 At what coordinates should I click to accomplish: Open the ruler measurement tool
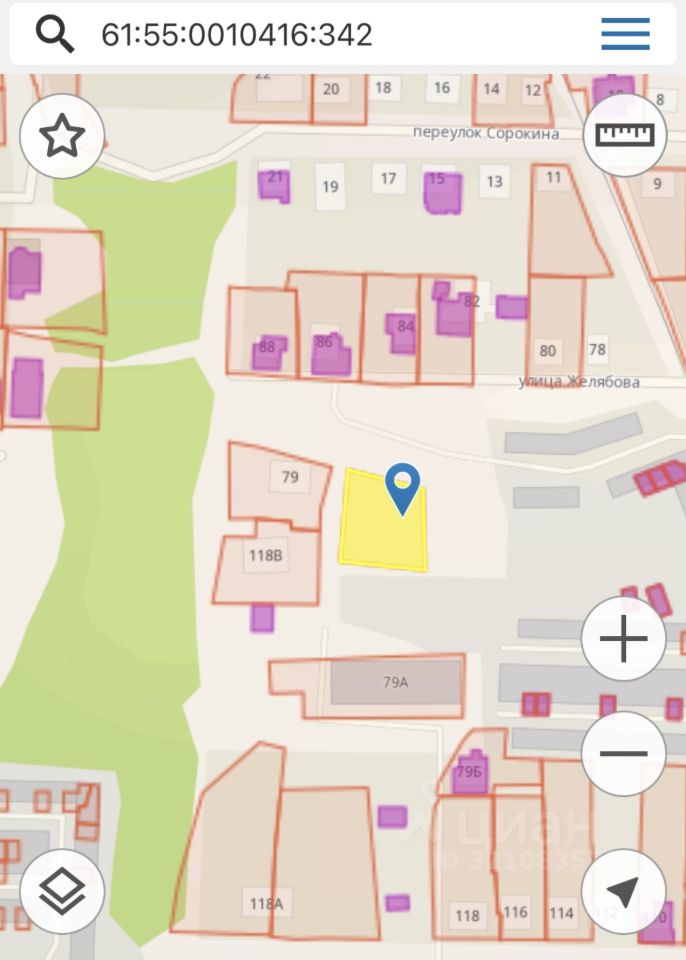[x=624, y=135]
